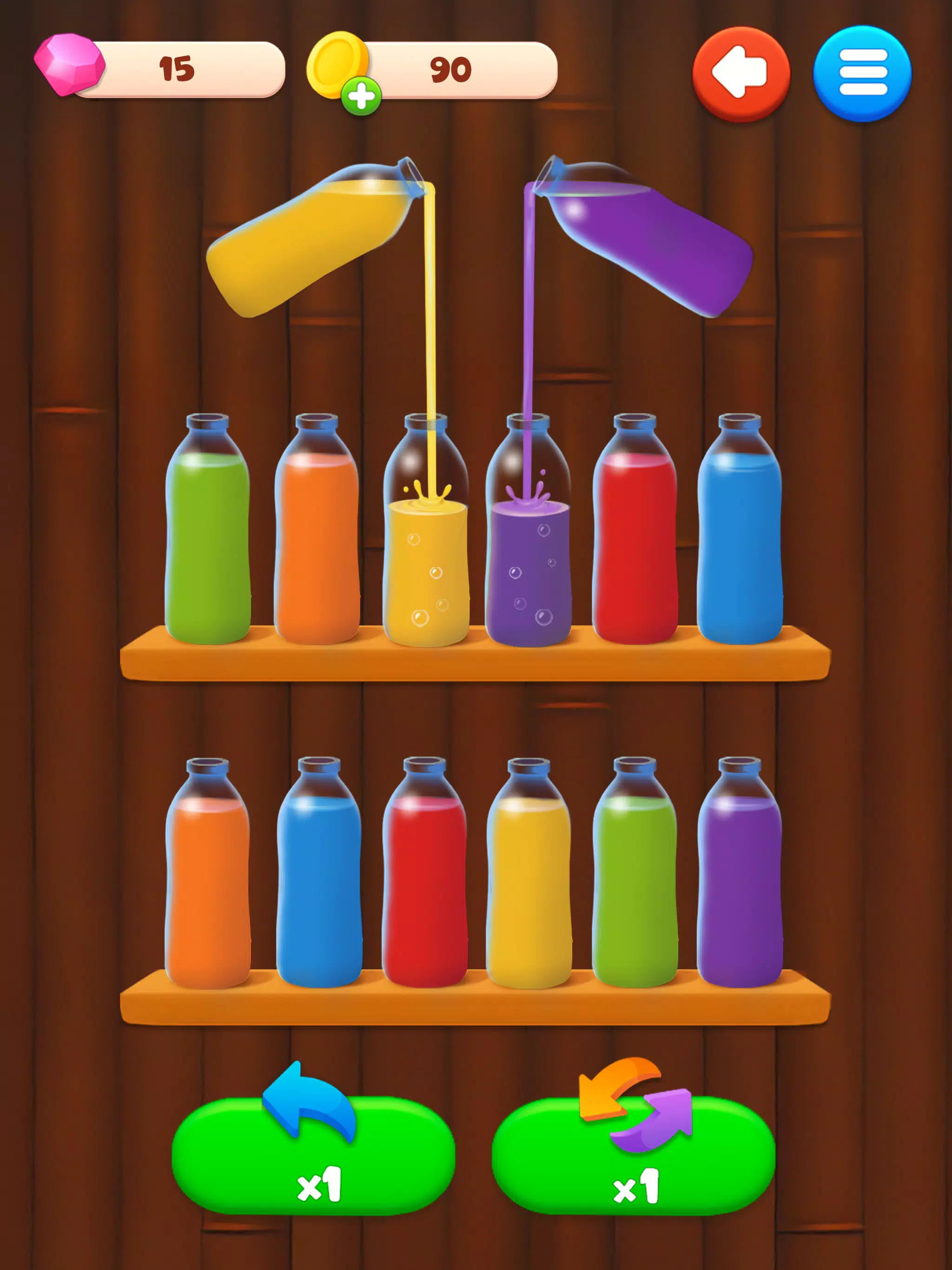This screenshot has height=1270, width=952.
Task: Add more coins with the green plus
Action: click(x=361, y=96)
